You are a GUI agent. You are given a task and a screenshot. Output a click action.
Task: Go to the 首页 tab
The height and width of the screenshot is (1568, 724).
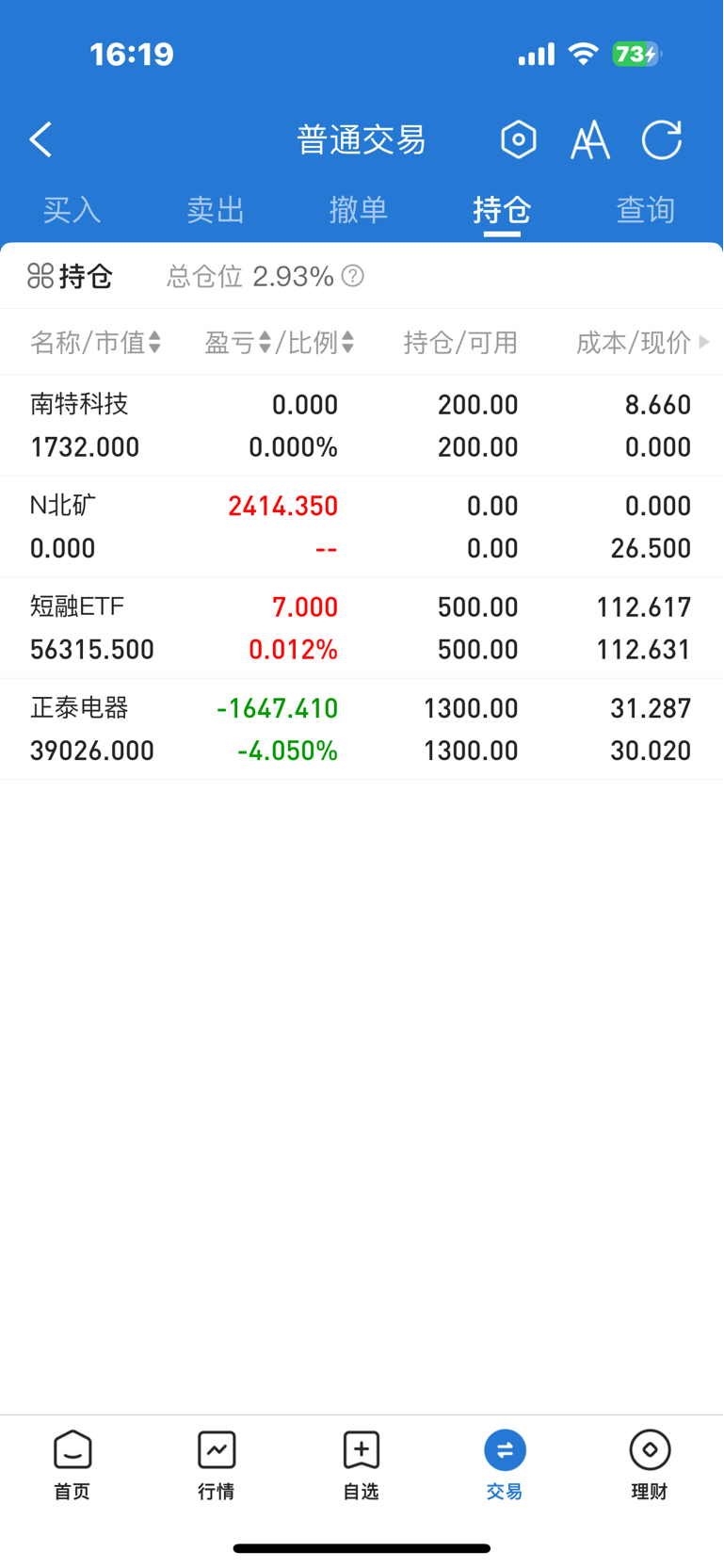[x=72, y=1463]
